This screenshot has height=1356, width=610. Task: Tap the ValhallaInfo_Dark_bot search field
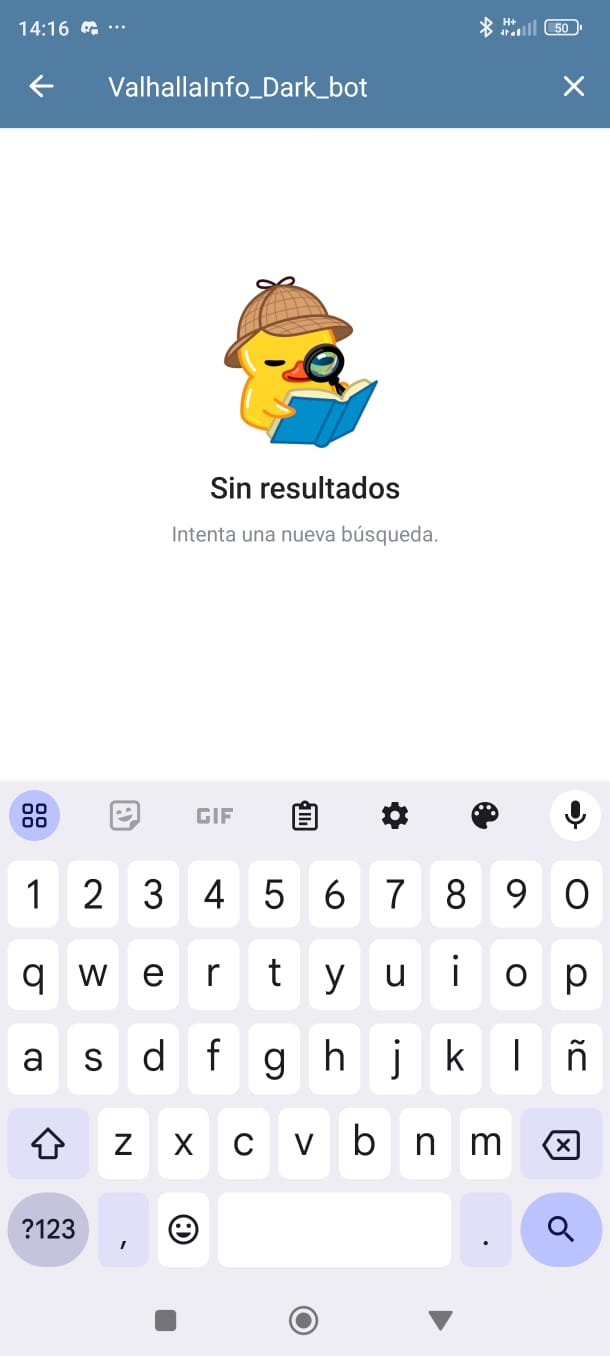coord(300,87)
